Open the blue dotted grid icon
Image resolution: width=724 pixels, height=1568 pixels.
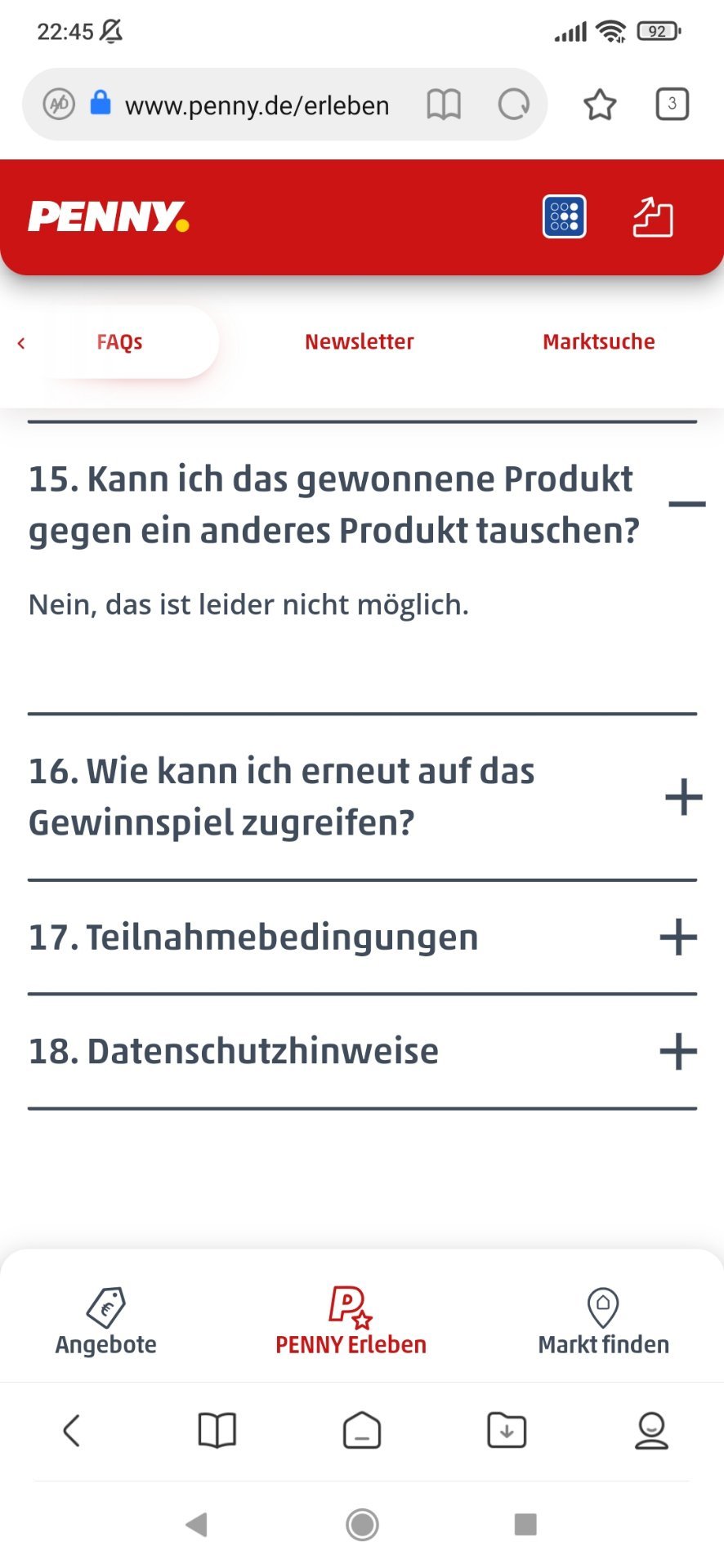565,217
